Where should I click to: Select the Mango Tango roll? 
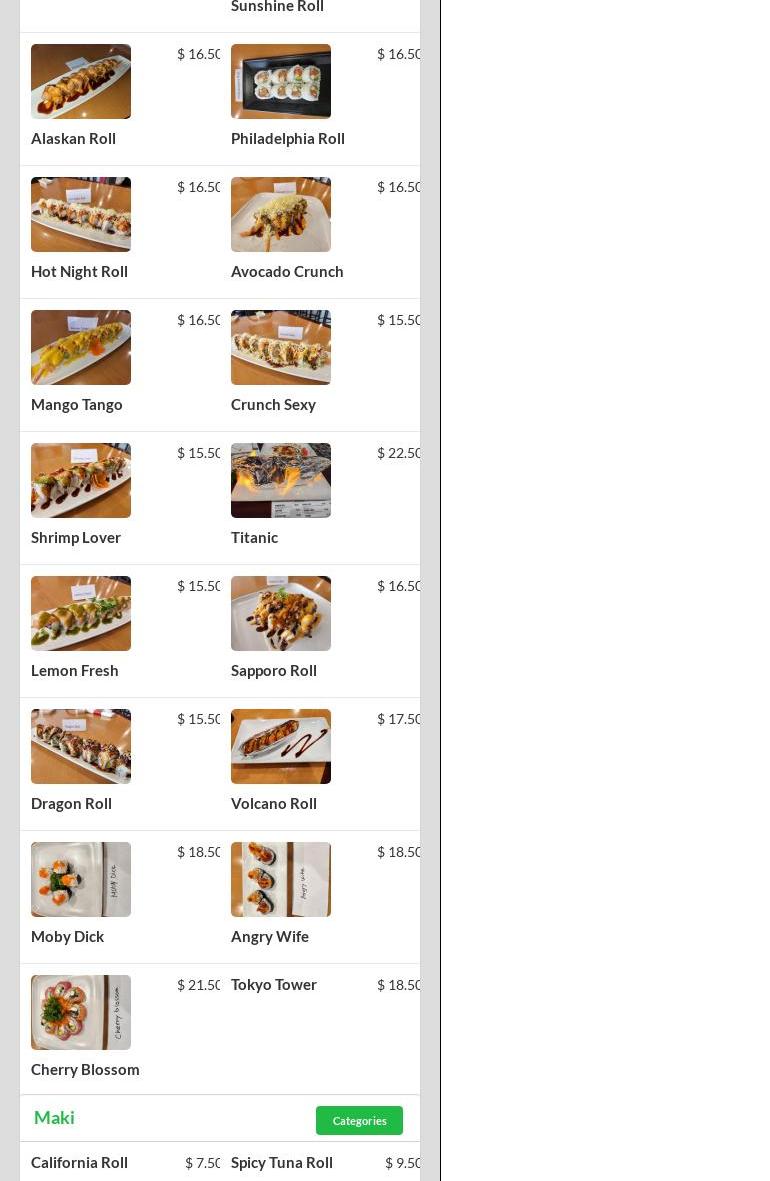(77, 404)
